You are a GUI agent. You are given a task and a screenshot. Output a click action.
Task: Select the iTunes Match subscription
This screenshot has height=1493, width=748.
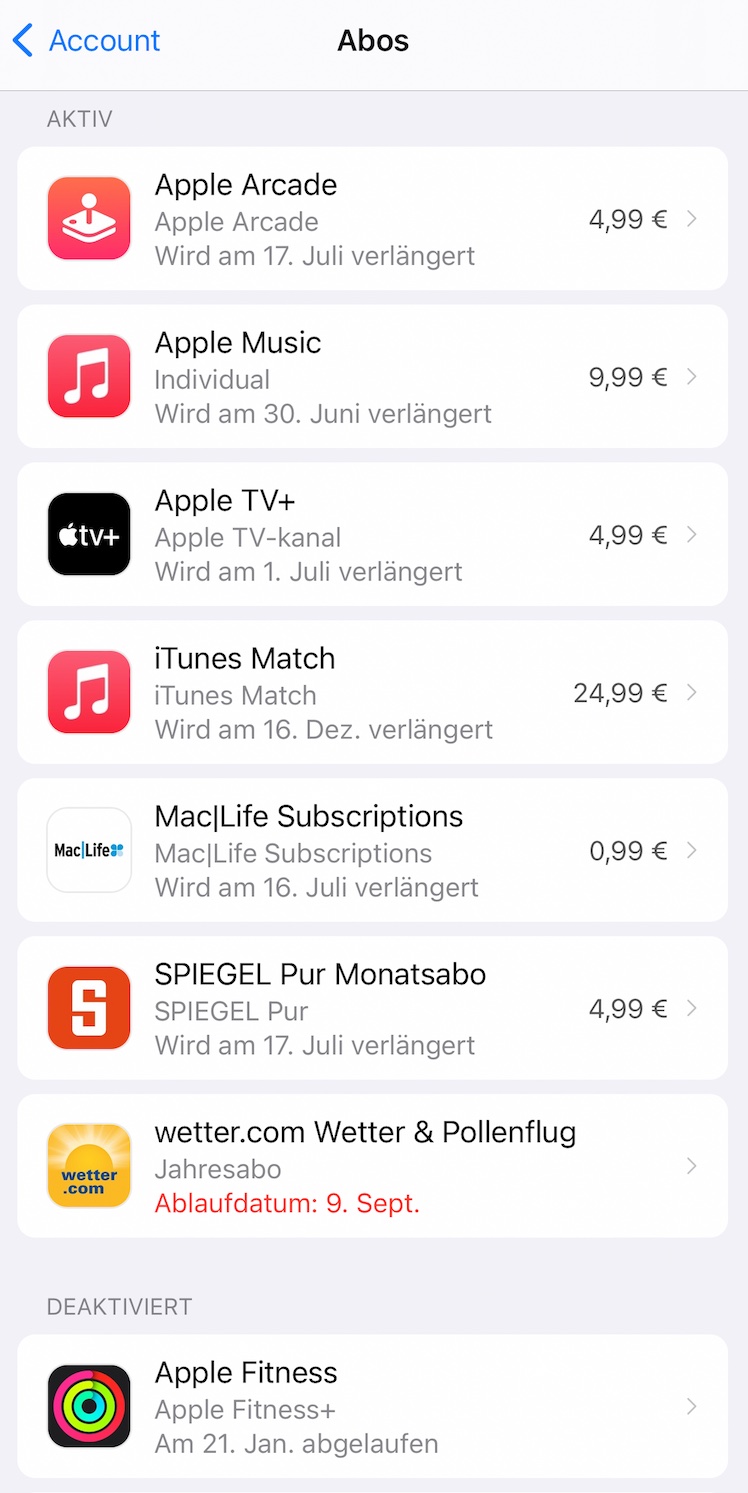point(372,693)
